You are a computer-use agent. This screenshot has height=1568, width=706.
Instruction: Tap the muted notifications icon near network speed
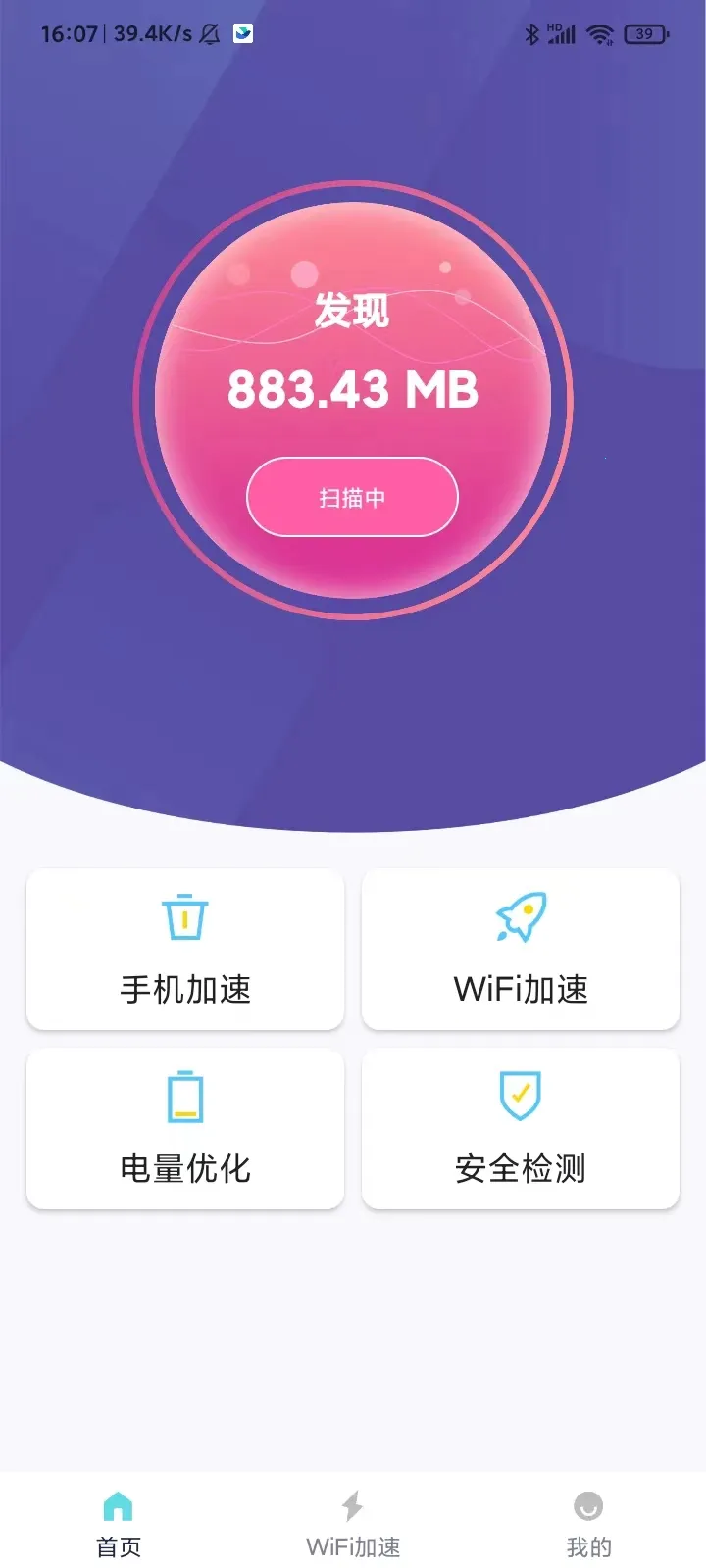(x=209, y=34)
